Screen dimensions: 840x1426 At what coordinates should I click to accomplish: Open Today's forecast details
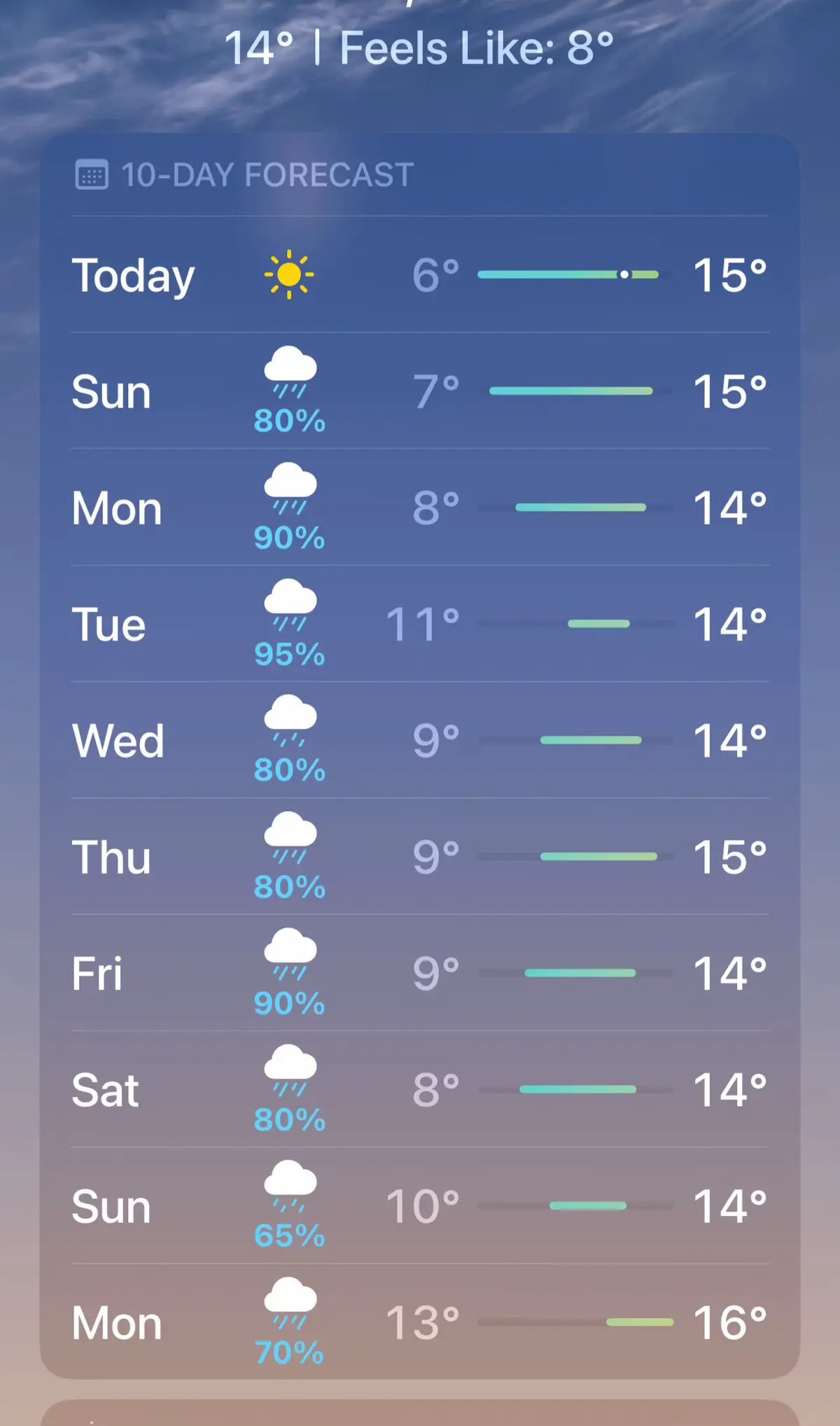[420, 274]
